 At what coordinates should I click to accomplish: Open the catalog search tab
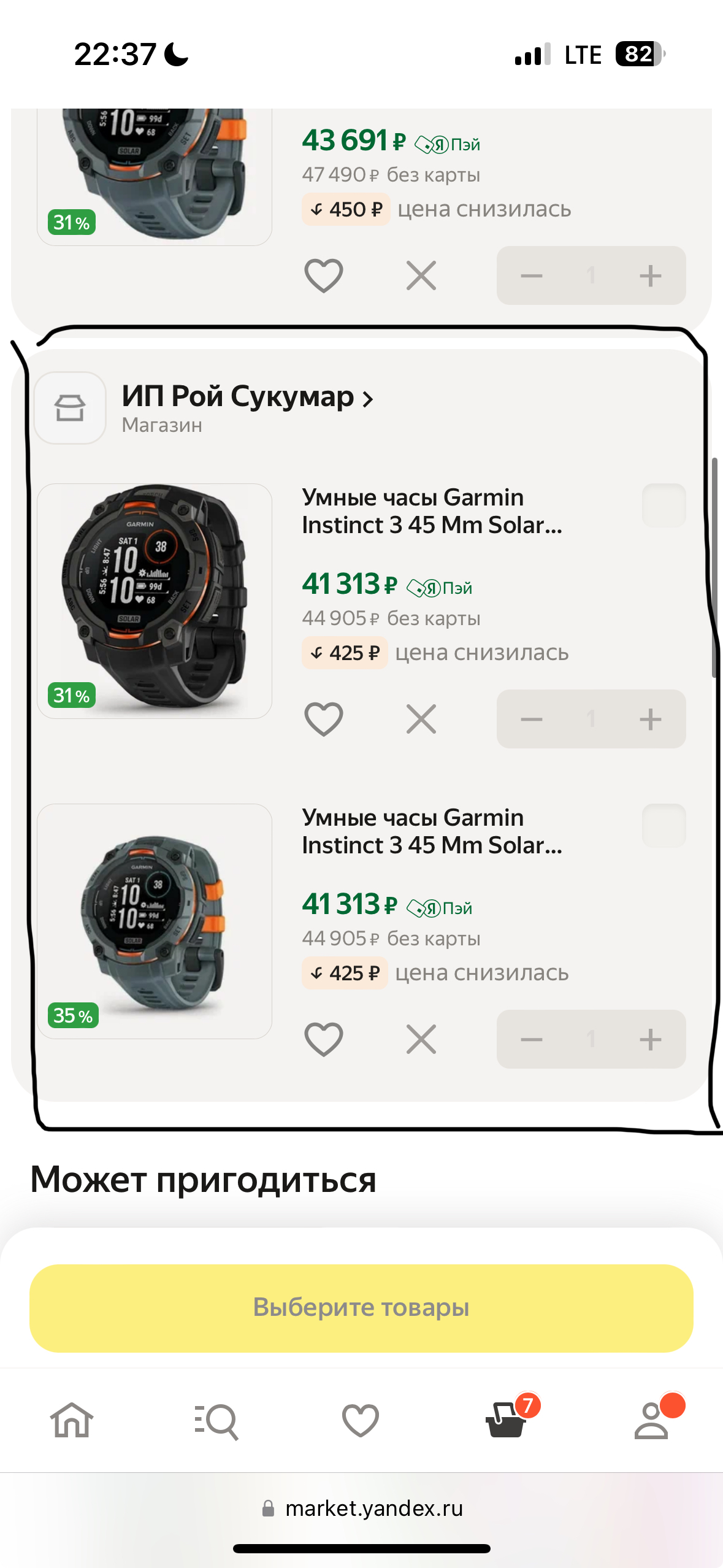tap(216, 1421)
